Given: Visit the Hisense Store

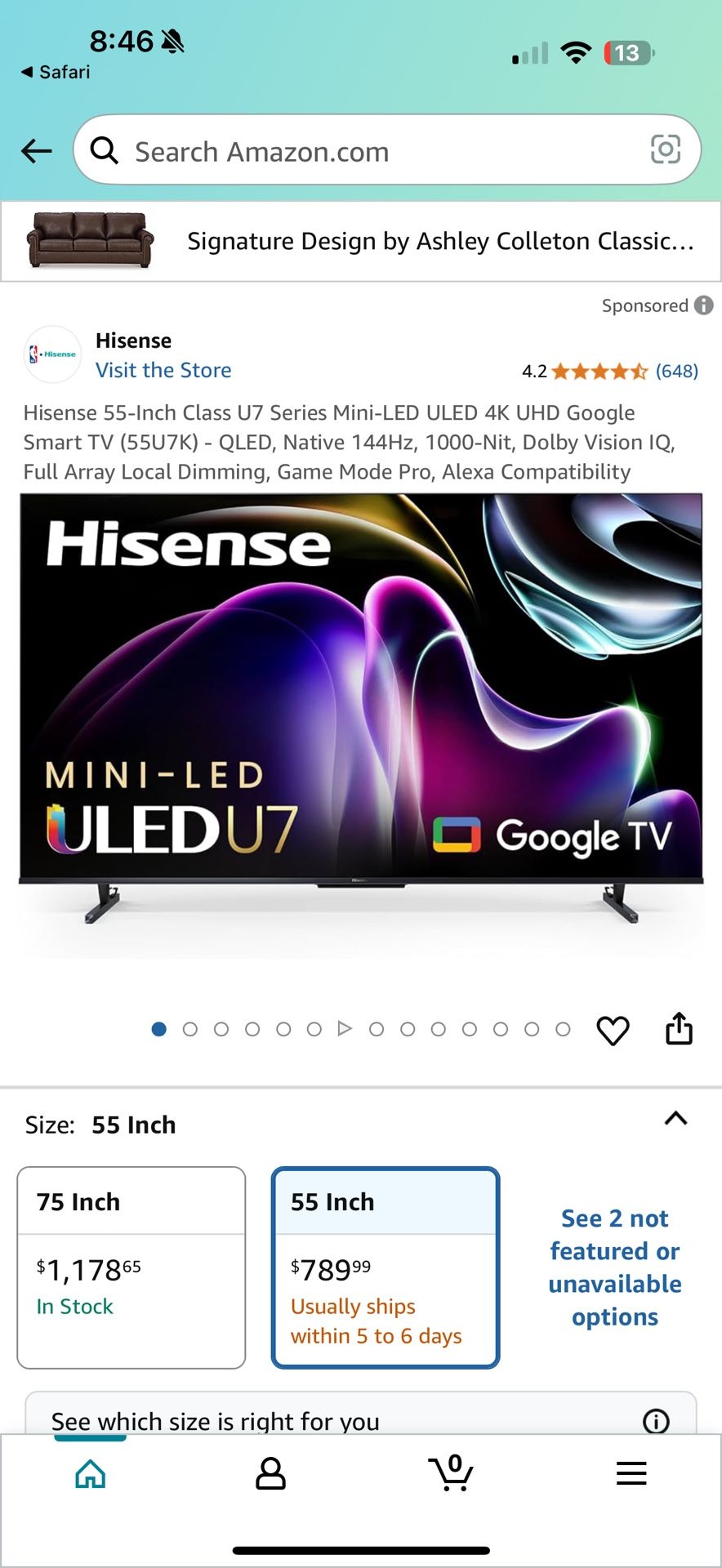Looking at the screenshot, I should tap(163, 370).
